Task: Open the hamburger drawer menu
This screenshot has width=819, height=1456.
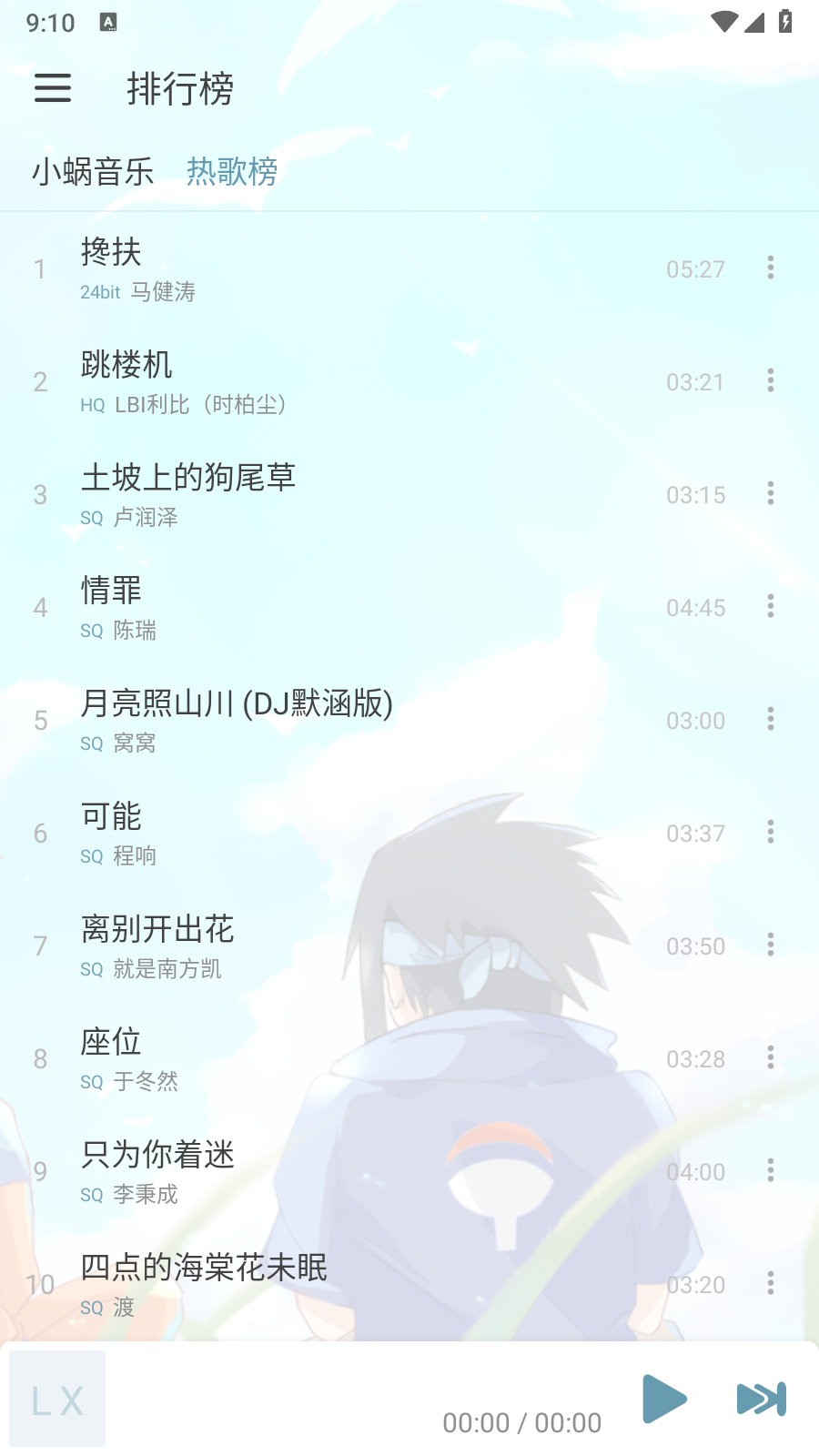Action: point(53,88)
